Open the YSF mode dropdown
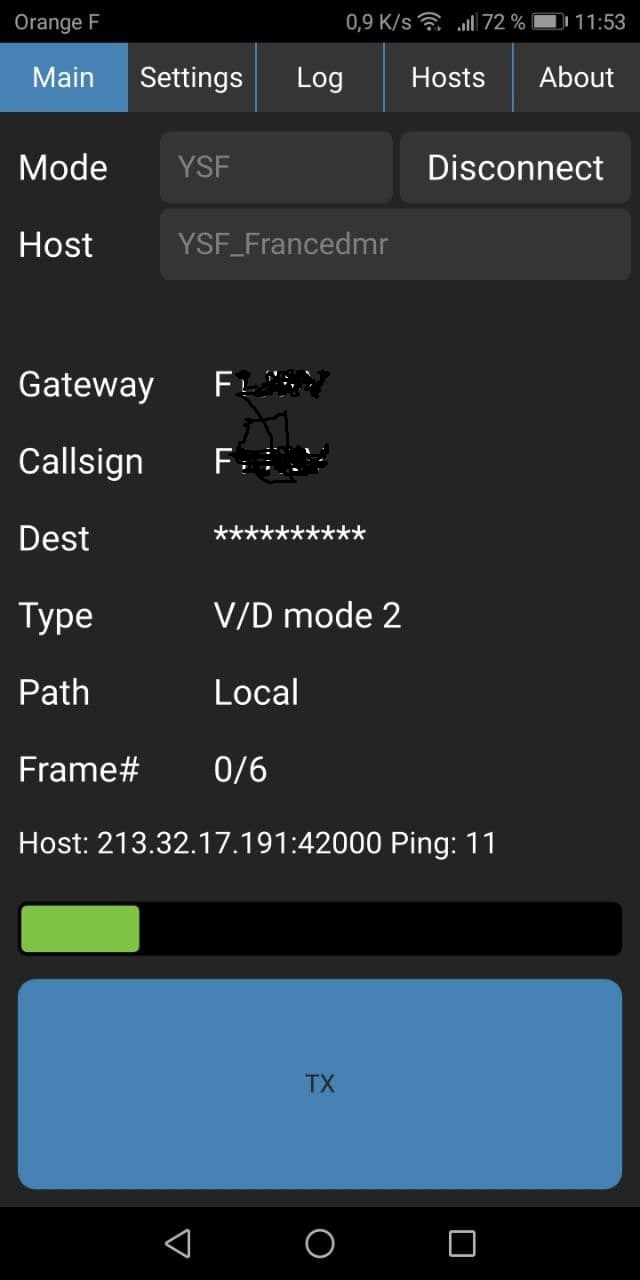The height and width of the screenshot is (1280, 640). tap(276, 167)
